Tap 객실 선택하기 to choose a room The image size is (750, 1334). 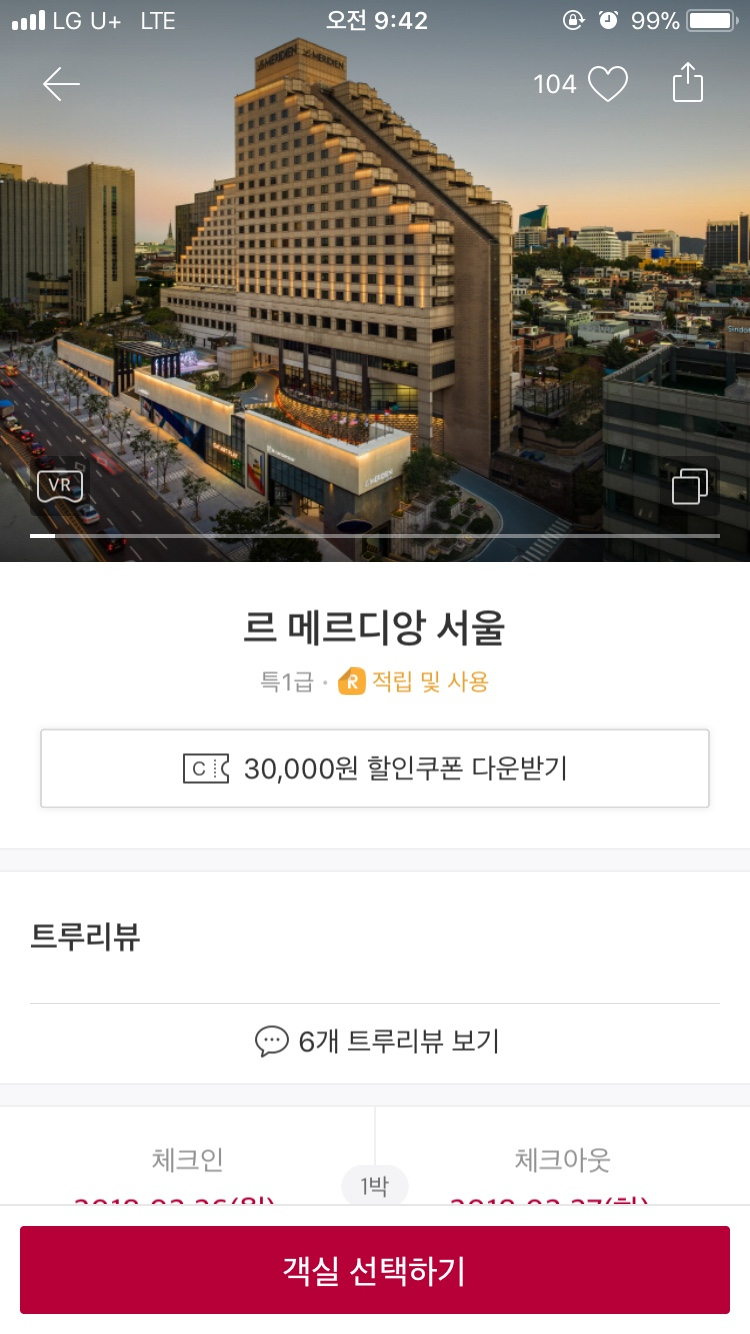(x=375, y=1270)
